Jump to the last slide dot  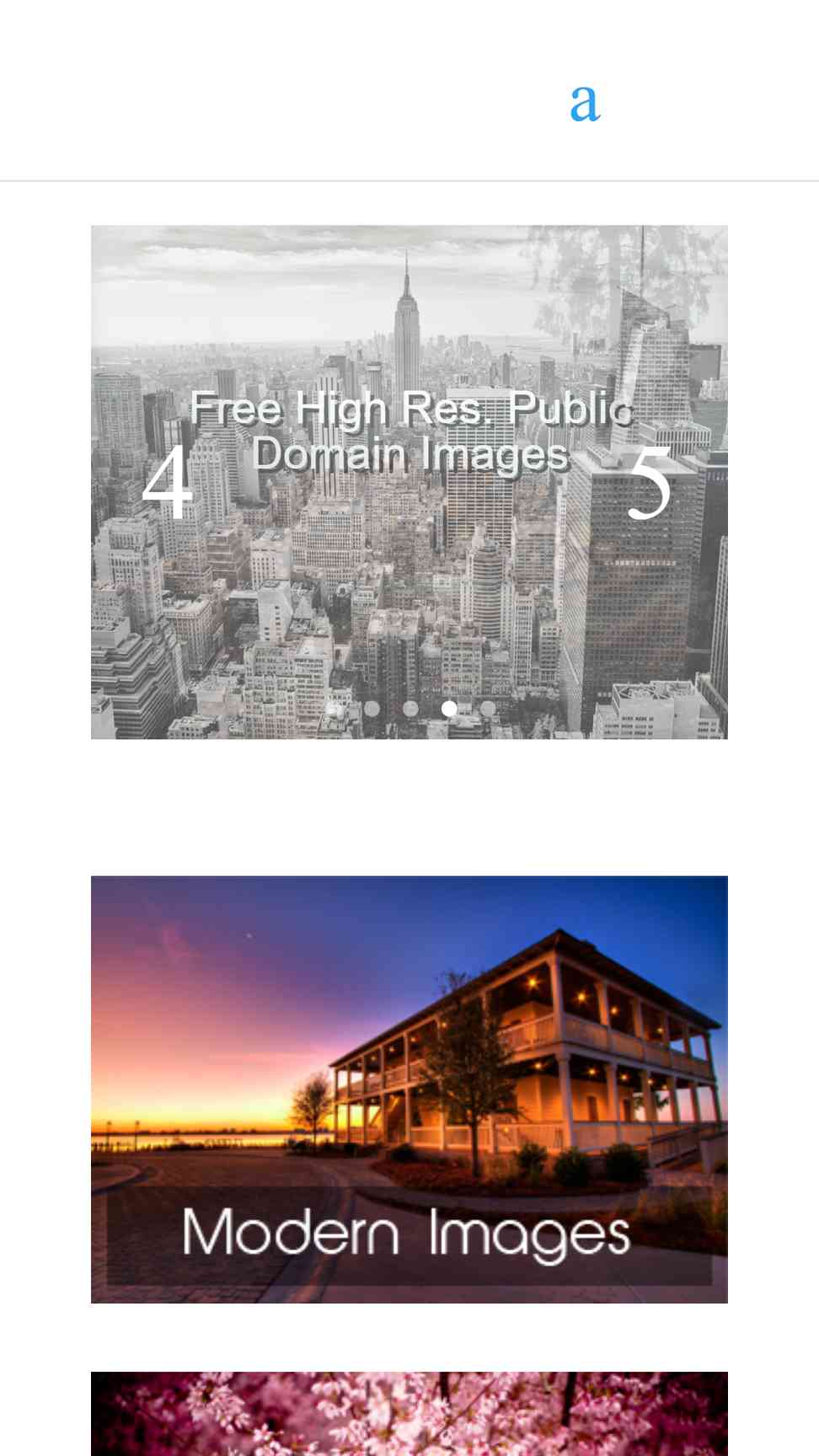click(x=488, y=709)
